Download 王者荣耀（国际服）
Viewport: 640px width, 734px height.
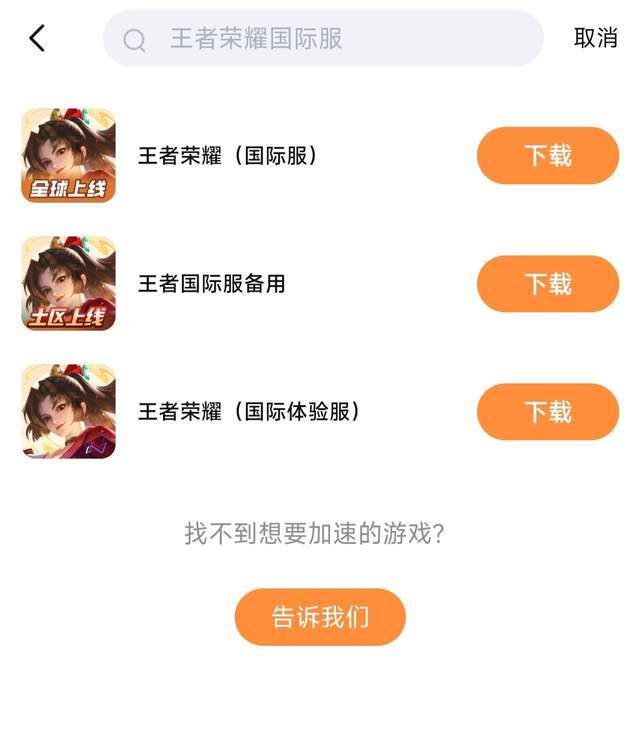click(547, 156)
